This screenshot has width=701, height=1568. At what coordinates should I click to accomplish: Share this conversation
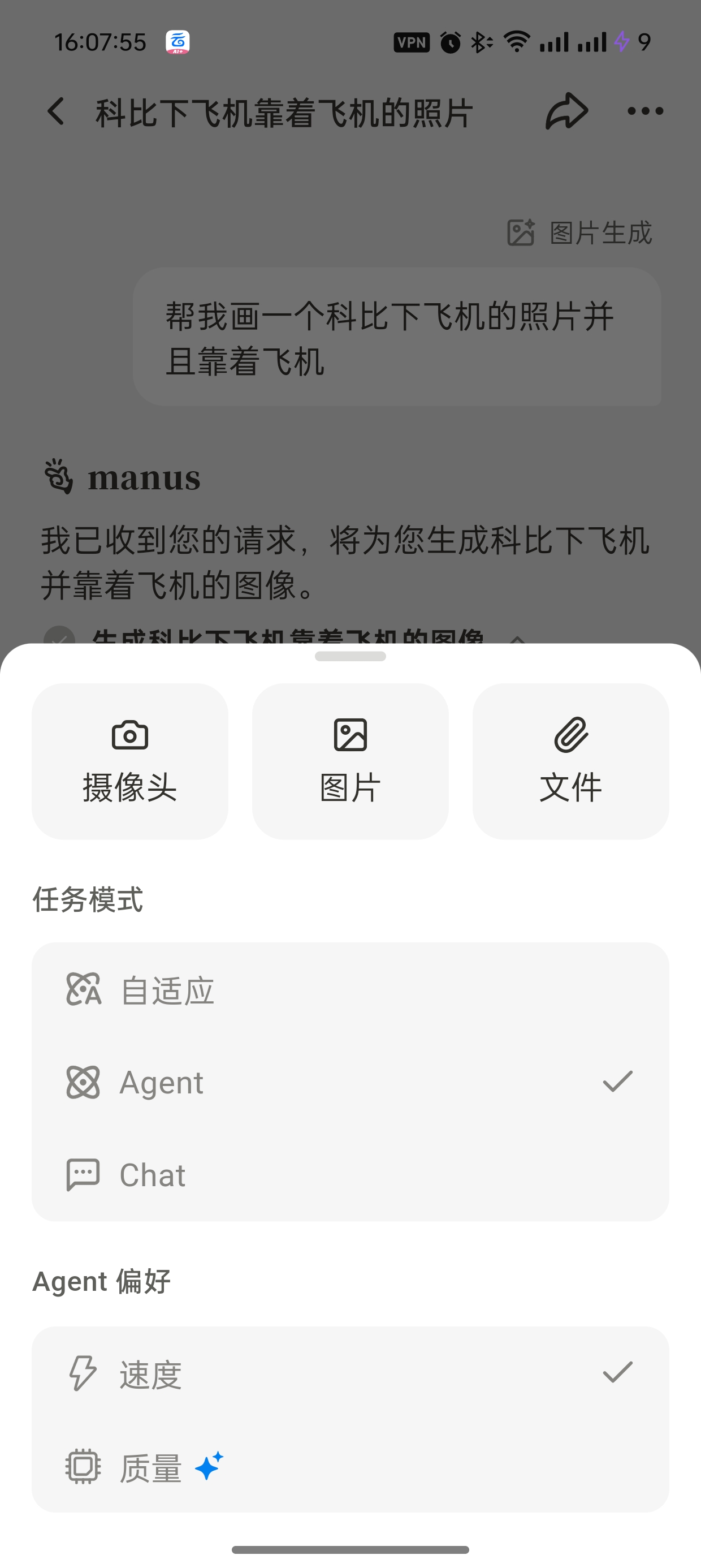[566, 111]
